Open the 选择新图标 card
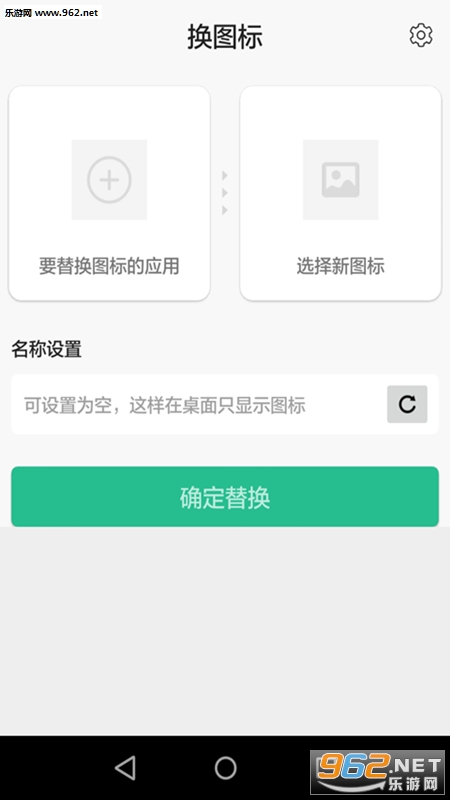This screenshot has height=800, width=450. pos(340,193)
